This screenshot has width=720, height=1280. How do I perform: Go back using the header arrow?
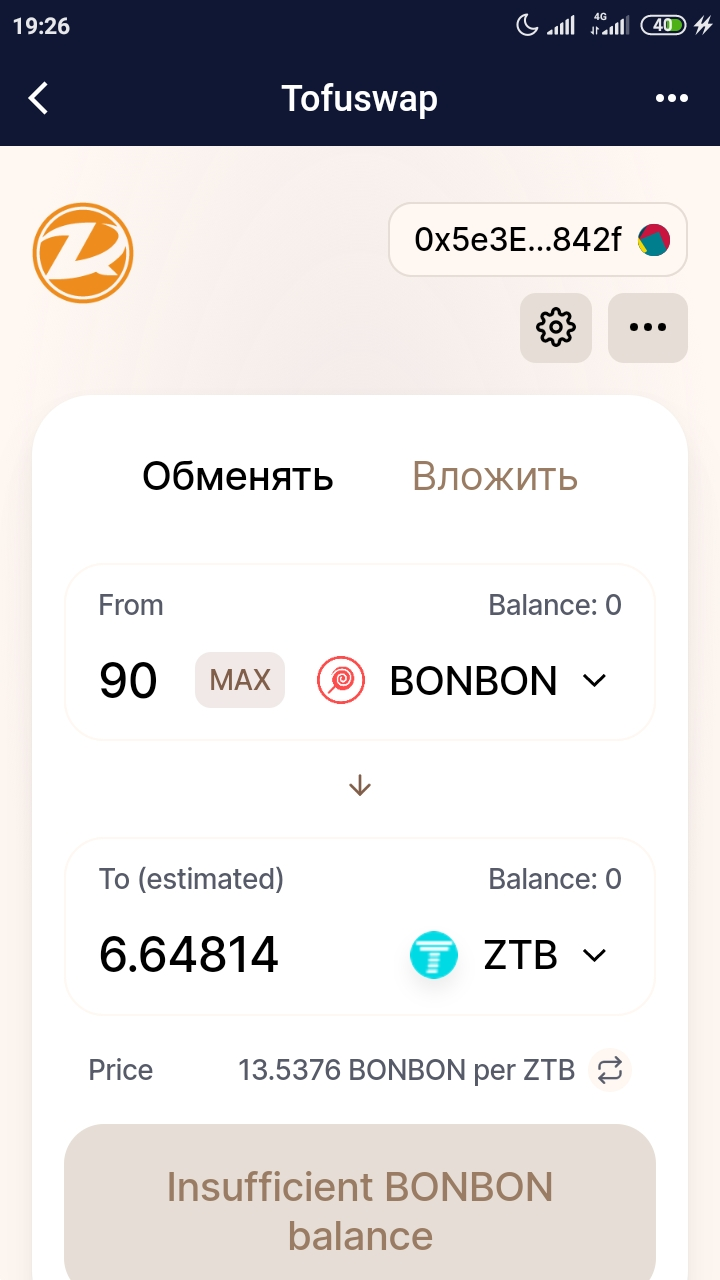(38, 98)
